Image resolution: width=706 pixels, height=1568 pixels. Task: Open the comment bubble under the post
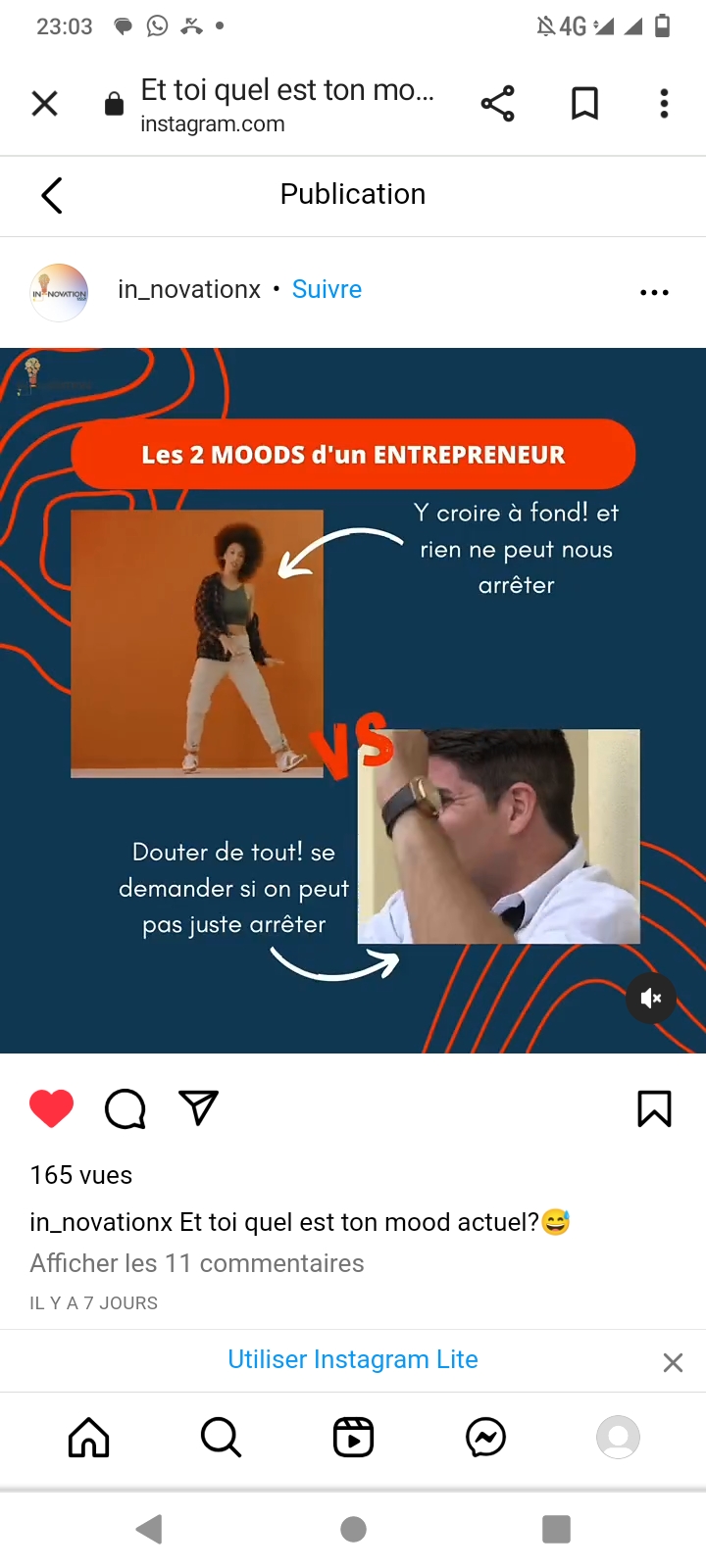point(126,1108)
